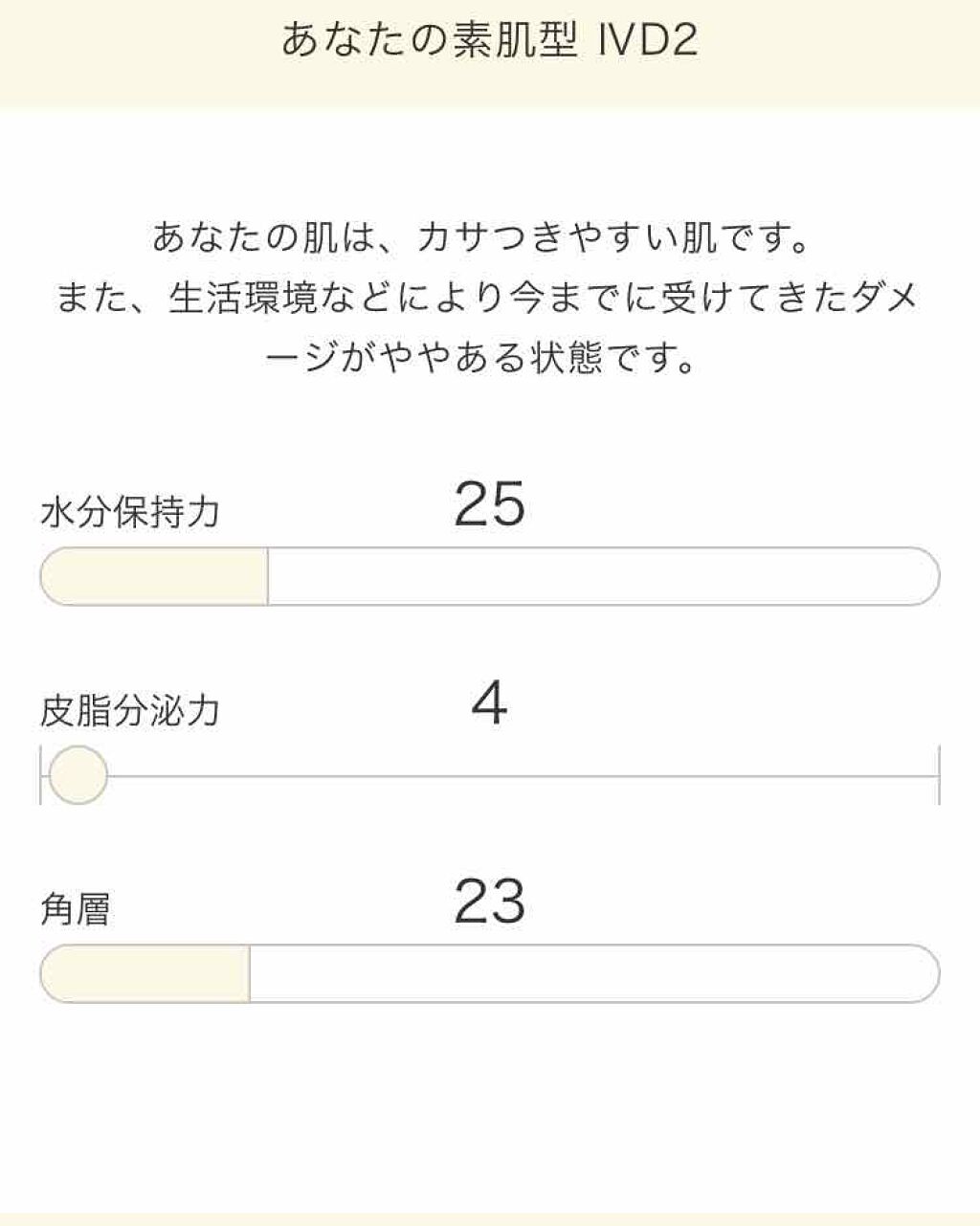Select the score 23 above the keratin bar
Viewport: 980px width, 1226px height.
tap(490, 903)
